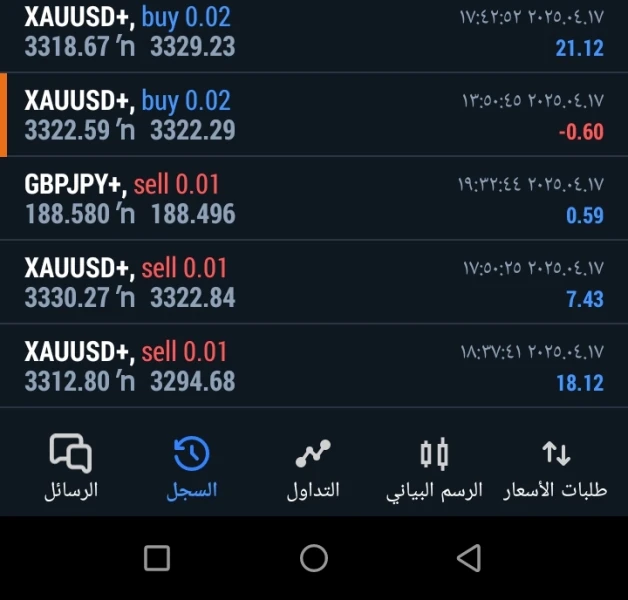The height and width of the screenshot is (600, 628).
Task: Select the السجل (History) tab
Action: click(x=191, y=467)
